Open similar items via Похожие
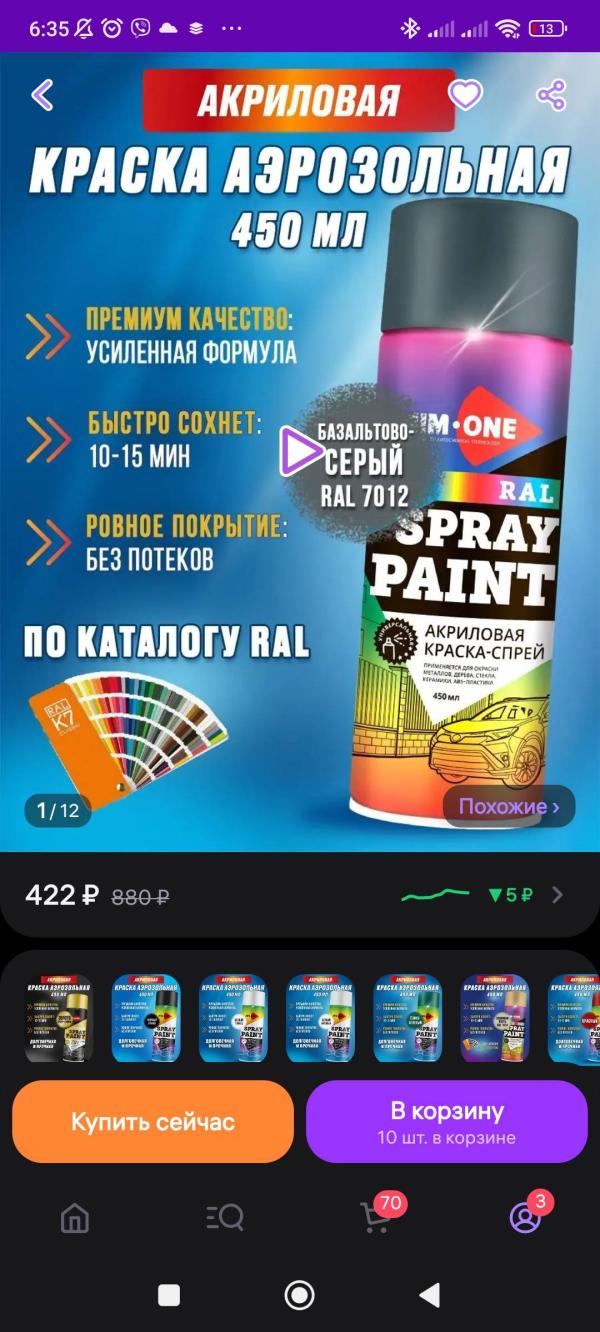The height and width of the screenshot is (1332, 600). (x=509, y=806)
